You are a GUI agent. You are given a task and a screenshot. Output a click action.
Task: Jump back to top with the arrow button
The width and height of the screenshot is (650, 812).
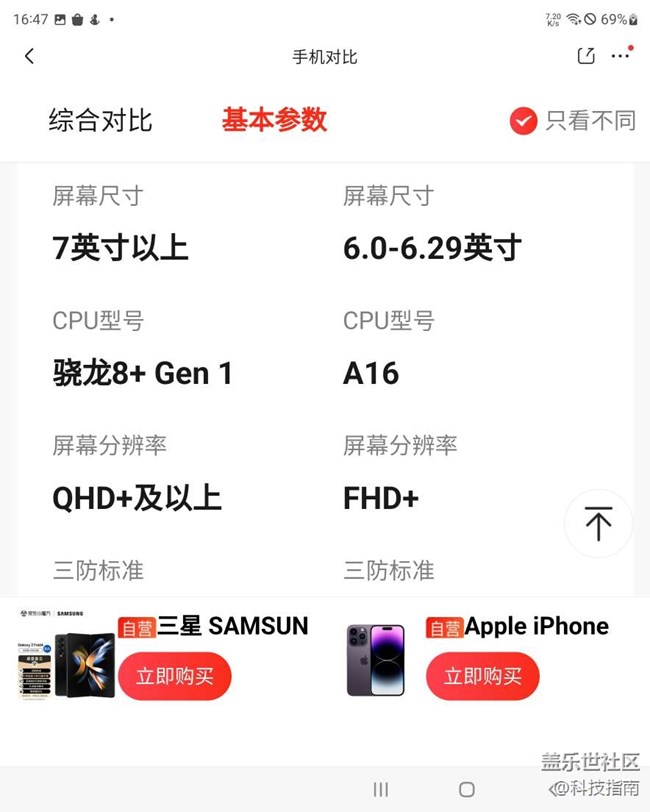click(x=598, y=523)
